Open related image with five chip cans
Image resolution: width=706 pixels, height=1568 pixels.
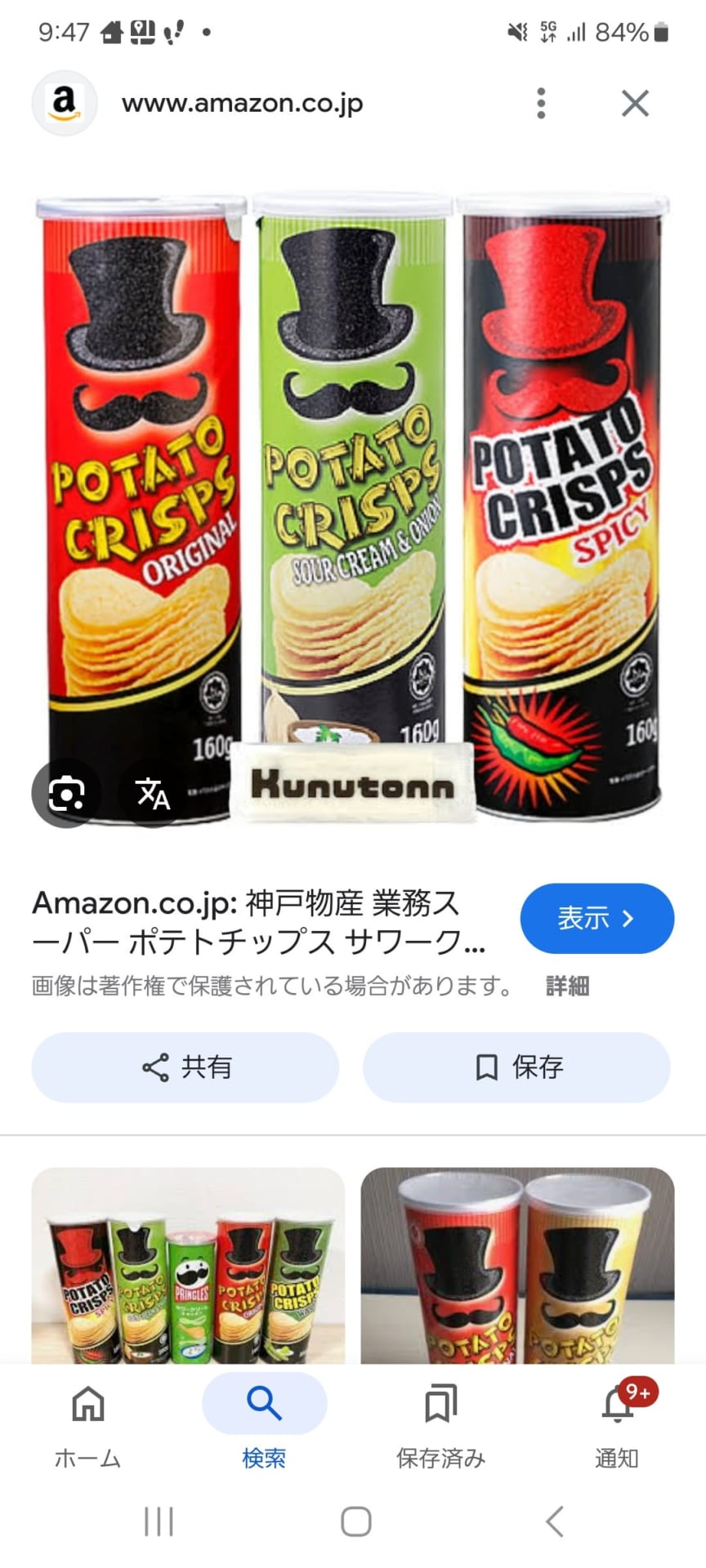(x=188, y=1266)
